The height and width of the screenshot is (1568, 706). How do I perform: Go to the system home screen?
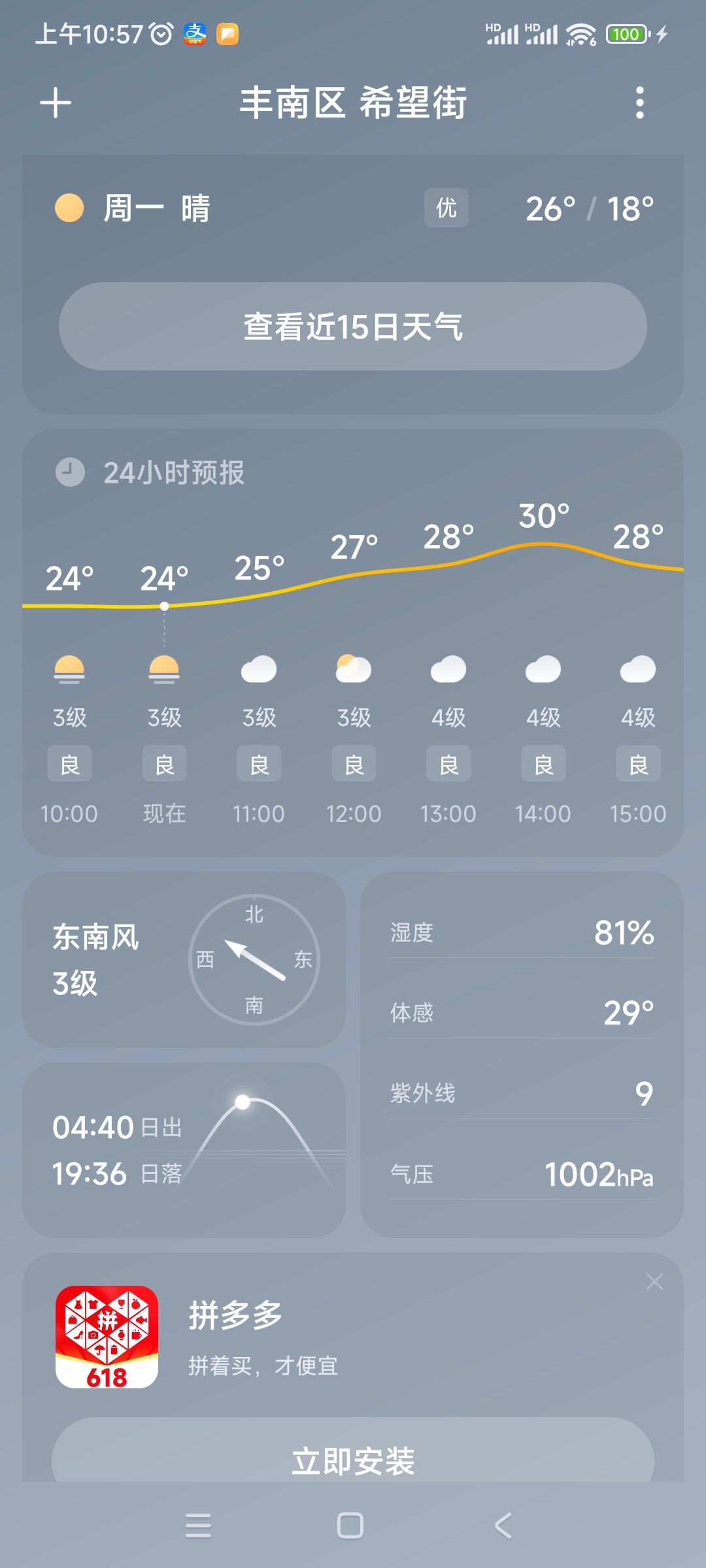[x=350, y=1526]
